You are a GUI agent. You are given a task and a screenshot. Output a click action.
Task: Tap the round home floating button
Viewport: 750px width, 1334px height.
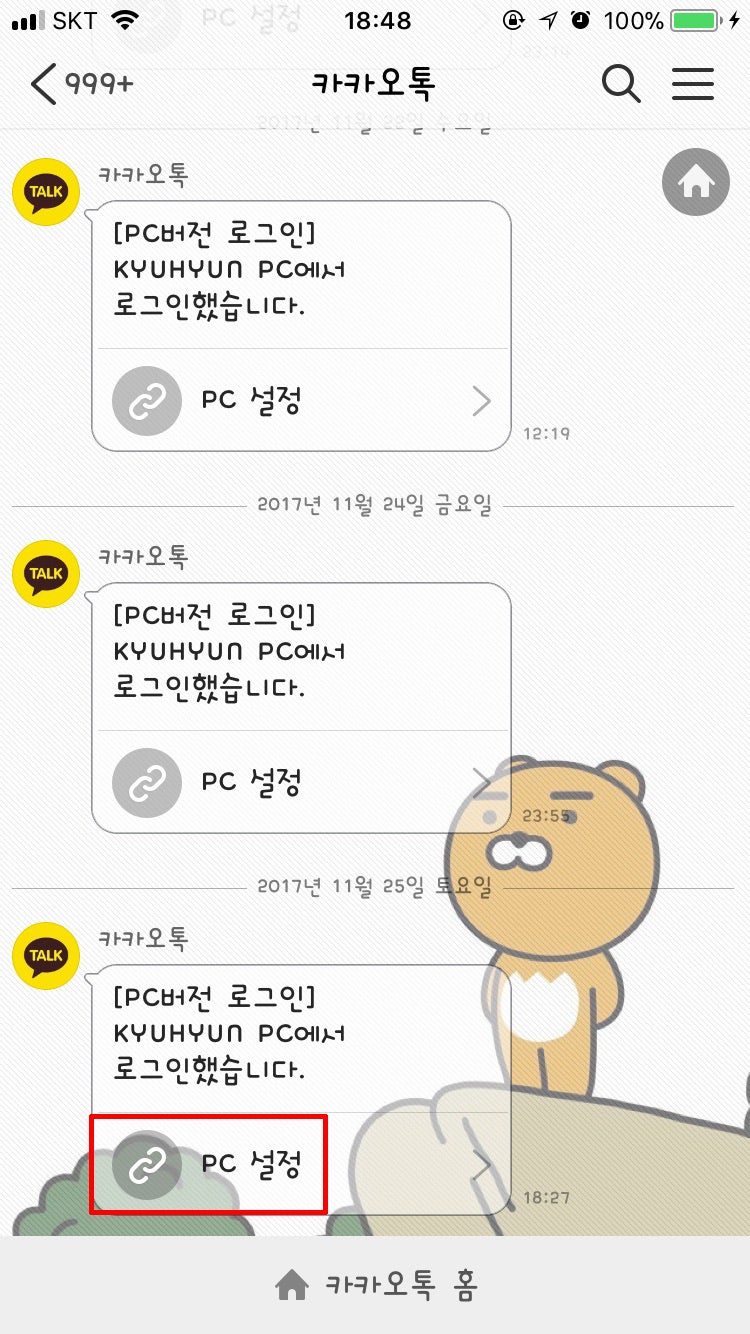[696, 182]
